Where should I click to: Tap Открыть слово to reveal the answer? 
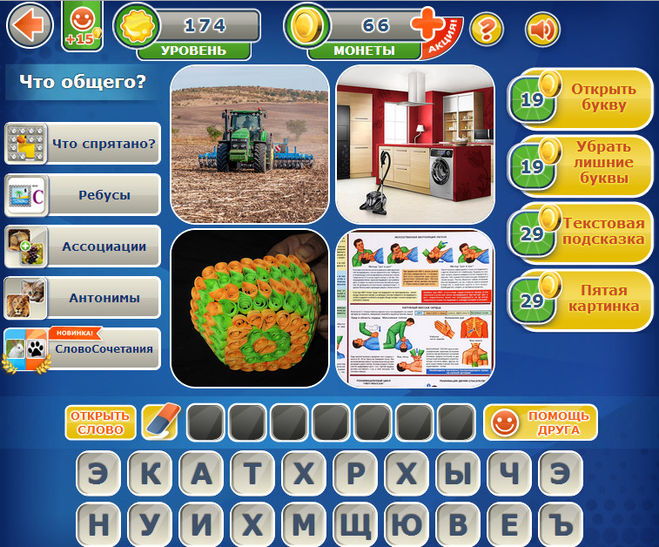[x=100, y=422]
